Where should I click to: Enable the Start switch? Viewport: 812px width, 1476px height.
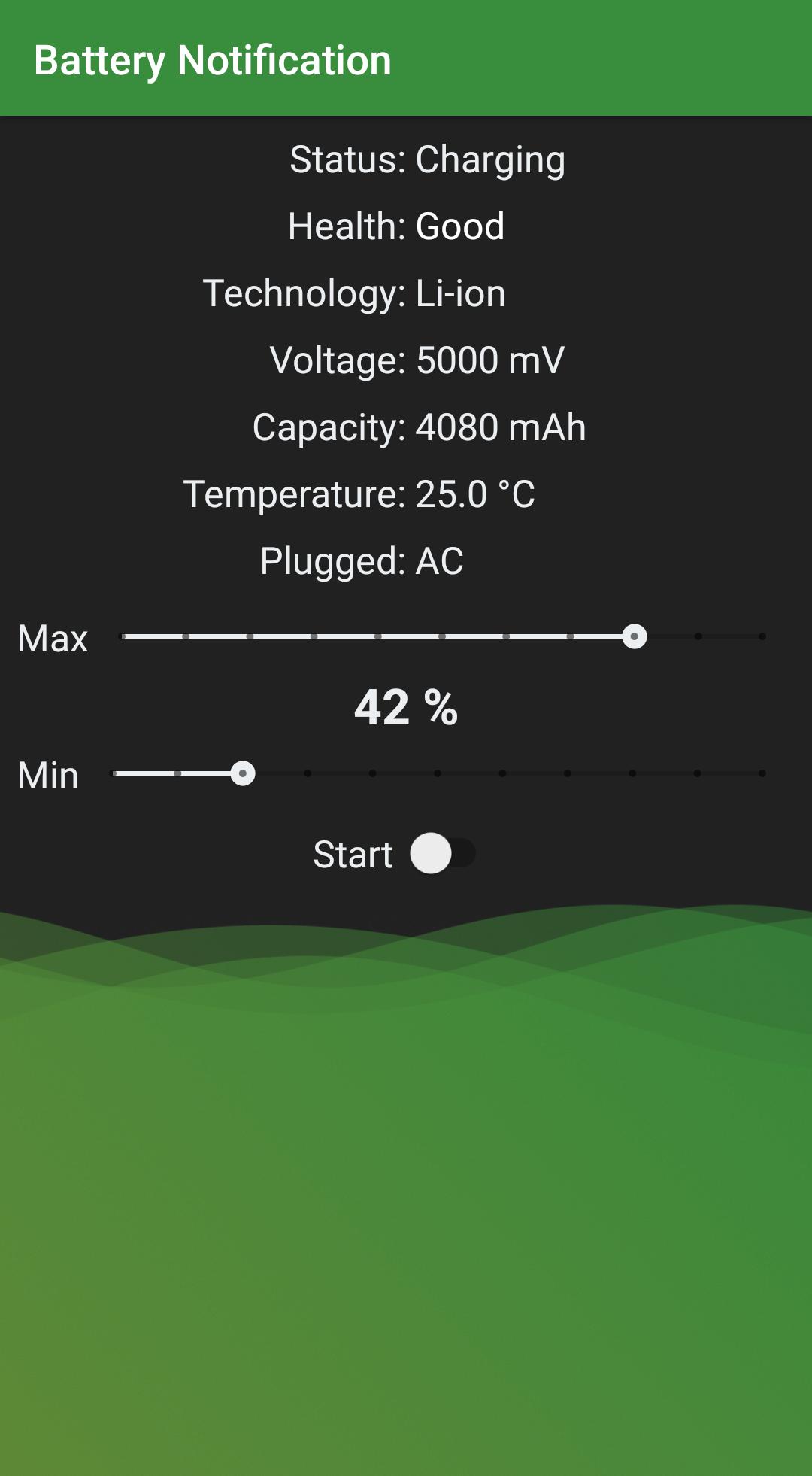click(442, 853)
